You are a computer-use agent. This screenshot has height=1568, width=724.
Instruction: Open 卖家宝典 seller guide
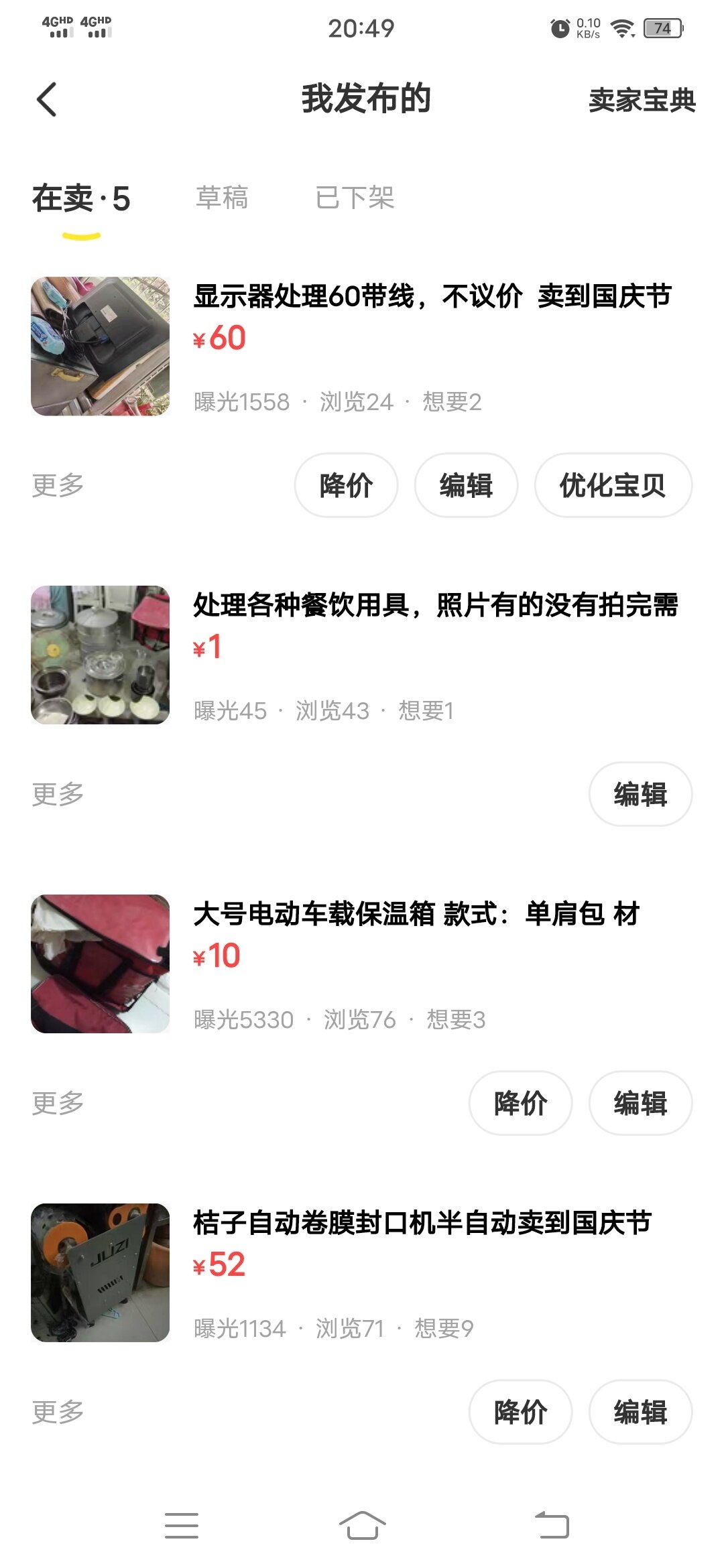[642, 100]
